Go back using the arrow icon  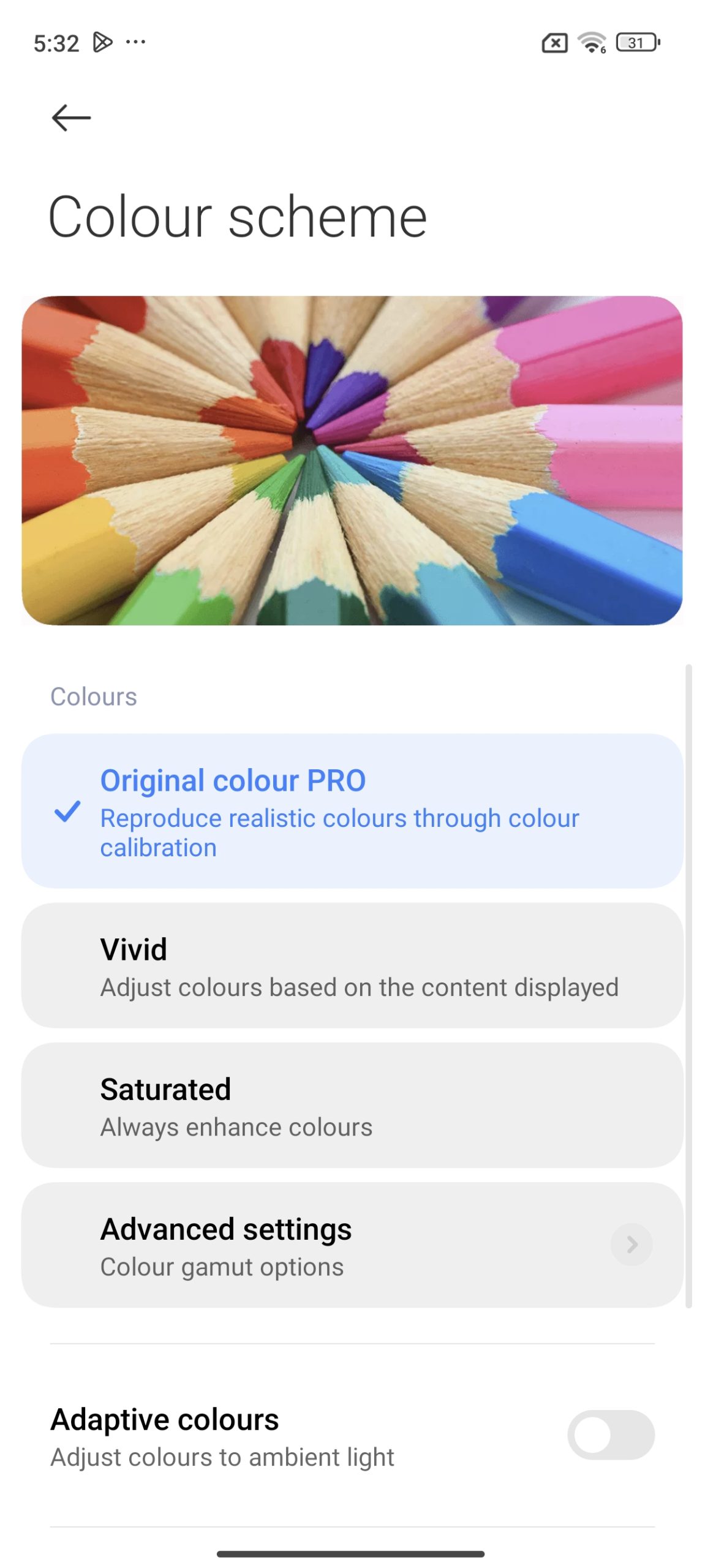(71, 118)
